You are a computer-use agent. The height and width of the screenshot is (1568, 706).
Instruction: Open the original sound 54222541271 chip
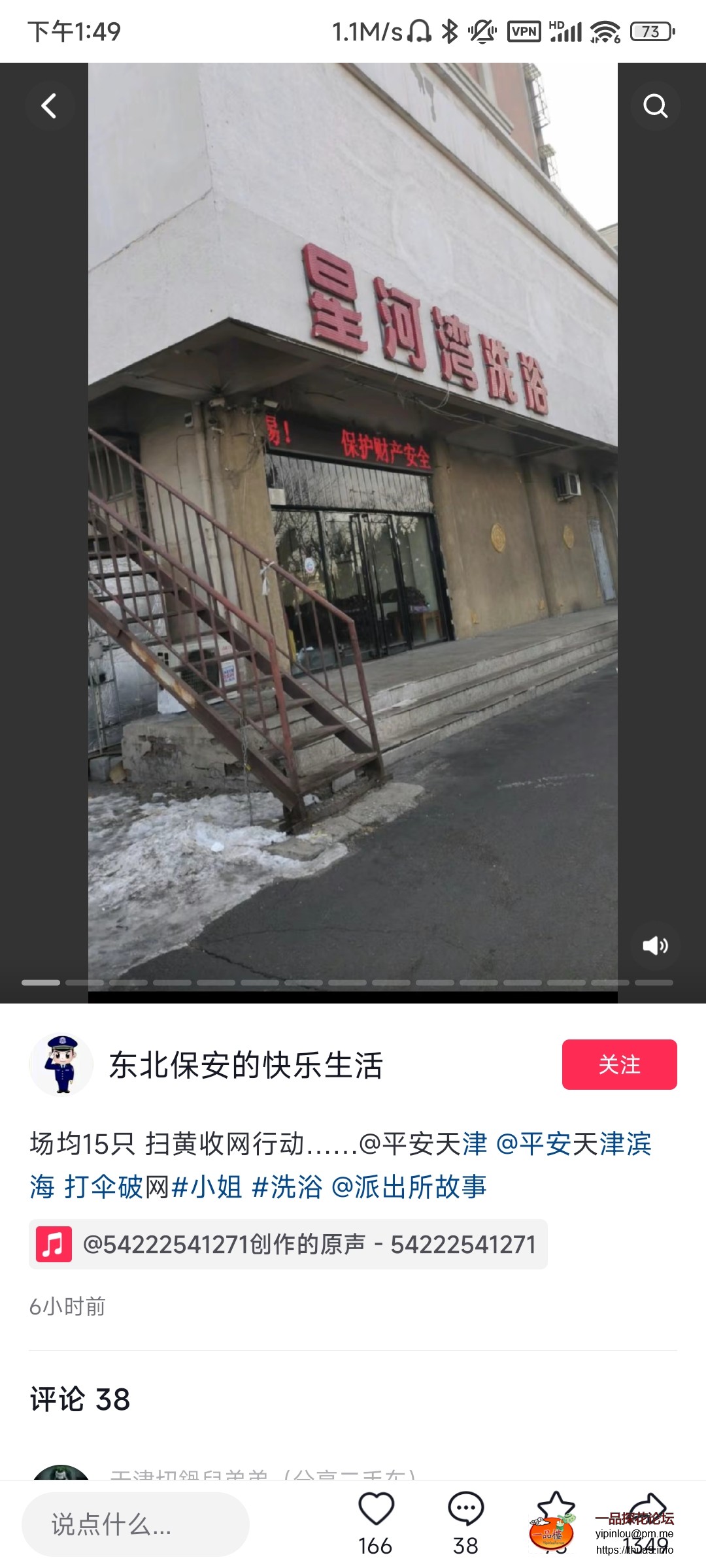pyautogui.click(x=288, y=1244)
